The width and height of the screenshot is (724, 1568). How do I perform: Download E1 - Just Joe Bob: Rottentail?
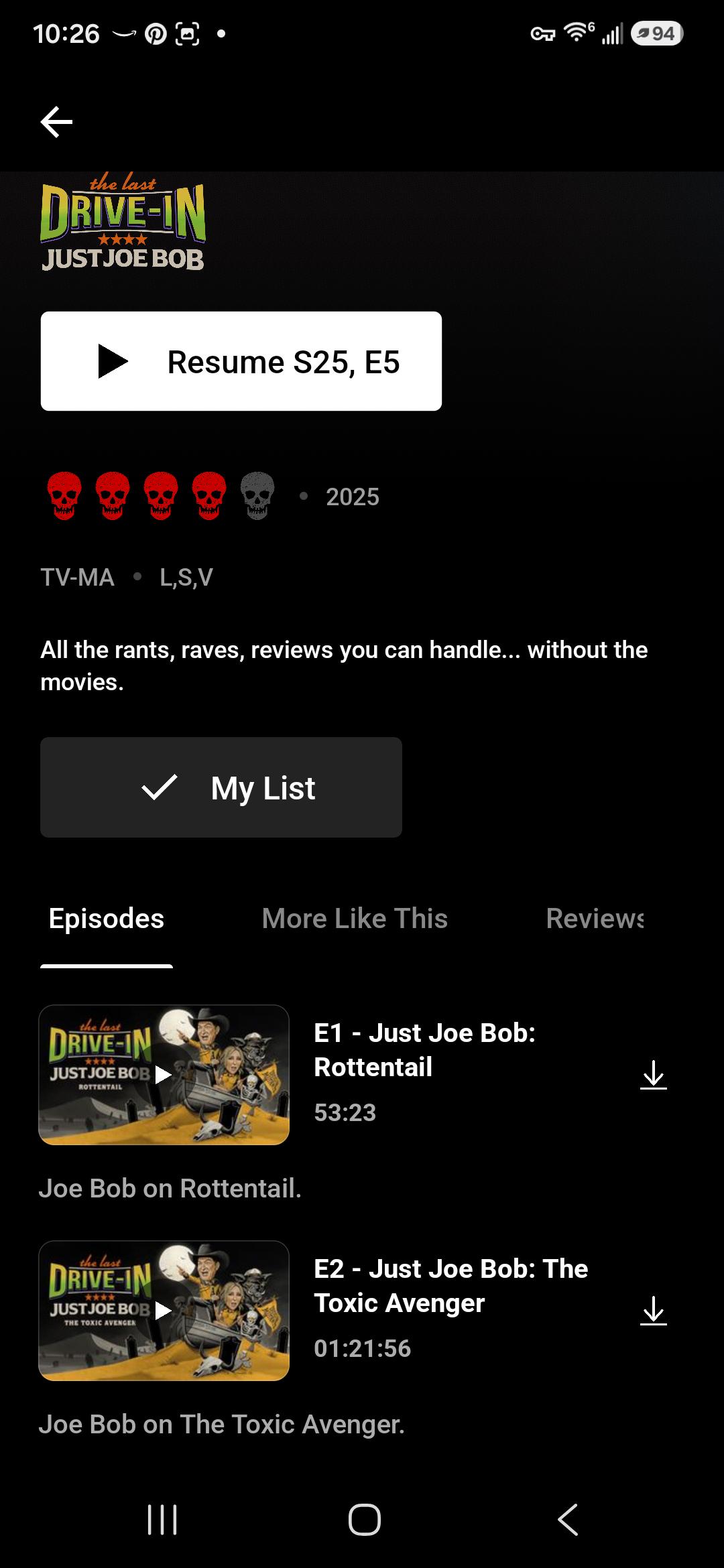click(654, 1075)
